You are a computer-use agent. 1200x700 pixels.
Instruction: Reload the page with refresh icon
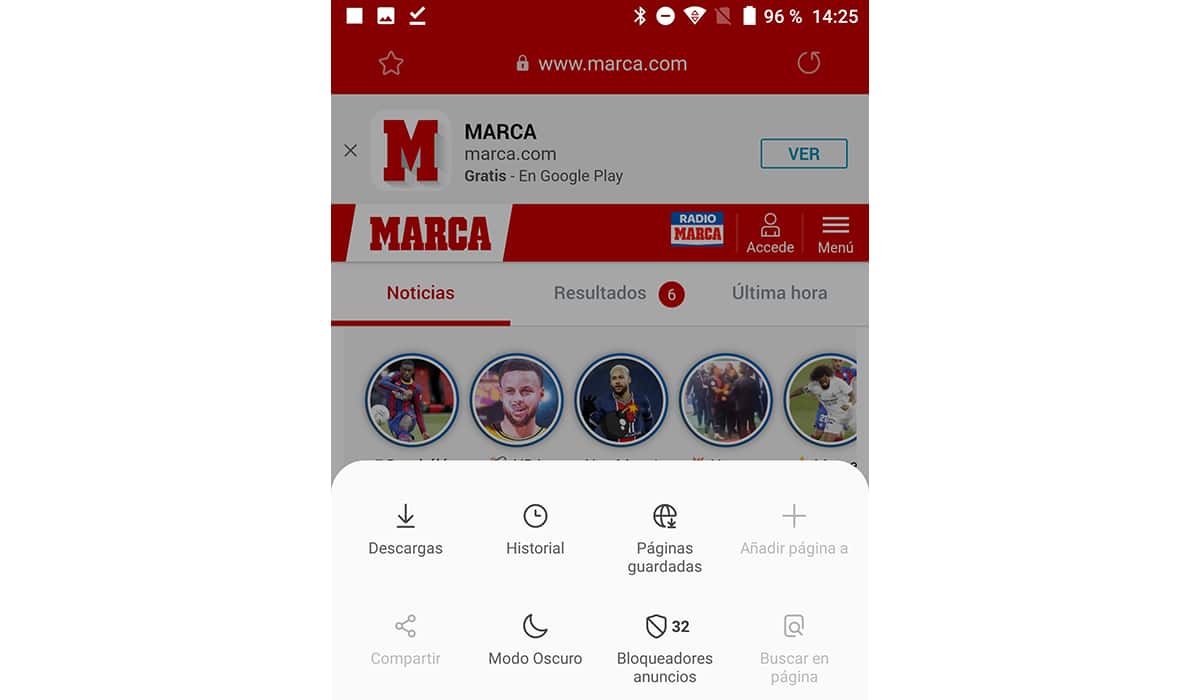[x=809, y=64]
